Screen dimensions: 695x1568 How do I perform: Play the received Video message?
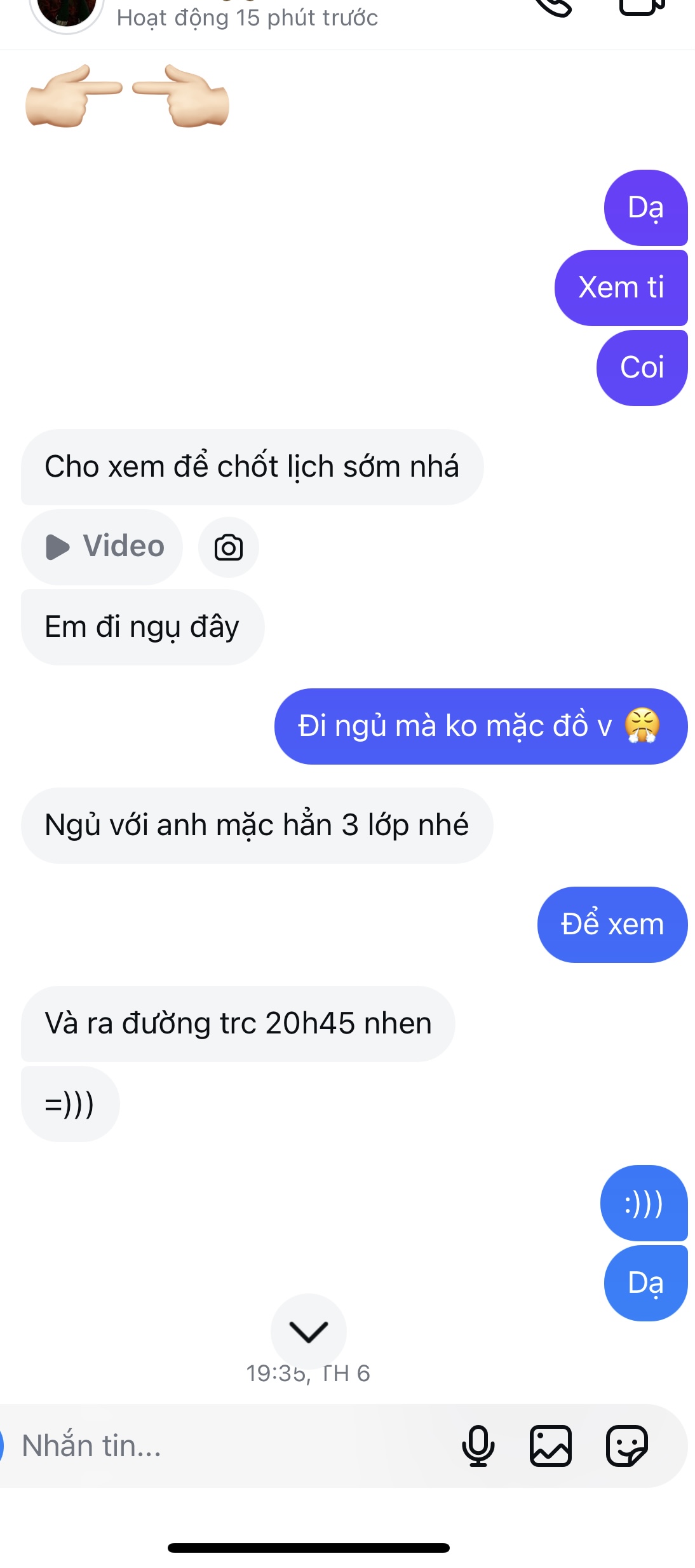102,547
